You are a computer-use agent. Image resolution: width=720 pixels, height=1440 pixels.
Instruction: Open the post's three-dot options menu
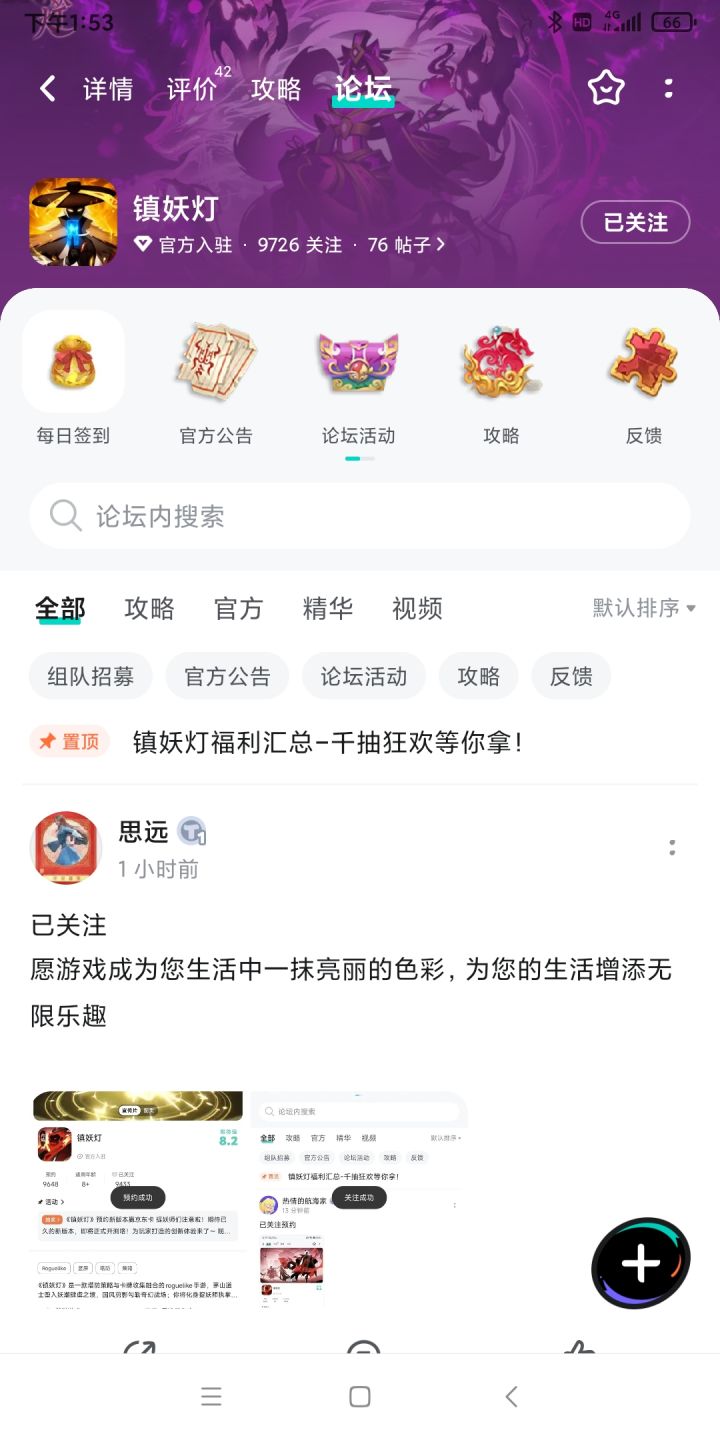coord(672,847)
